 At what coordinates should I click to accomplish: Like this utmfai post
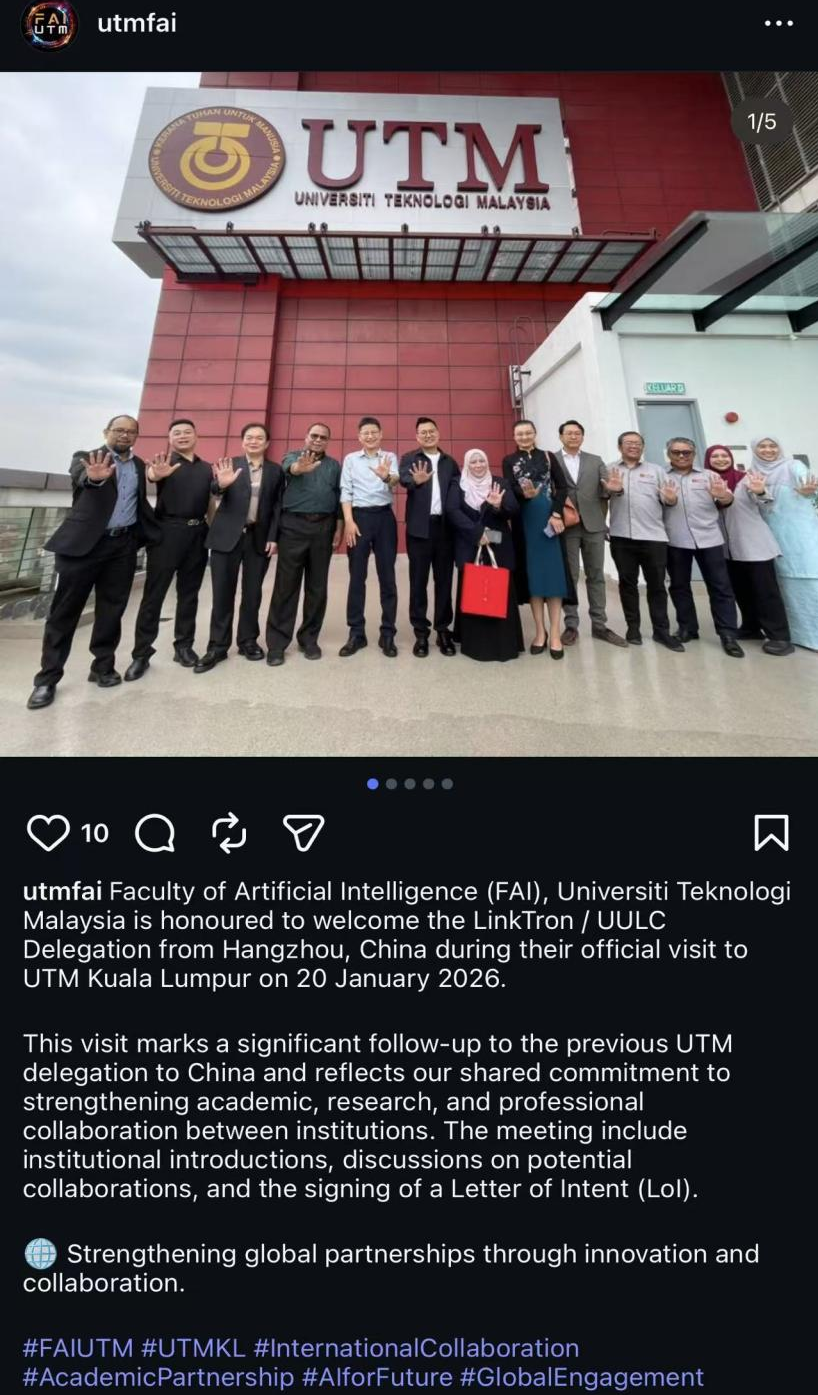tap(47, 833)
